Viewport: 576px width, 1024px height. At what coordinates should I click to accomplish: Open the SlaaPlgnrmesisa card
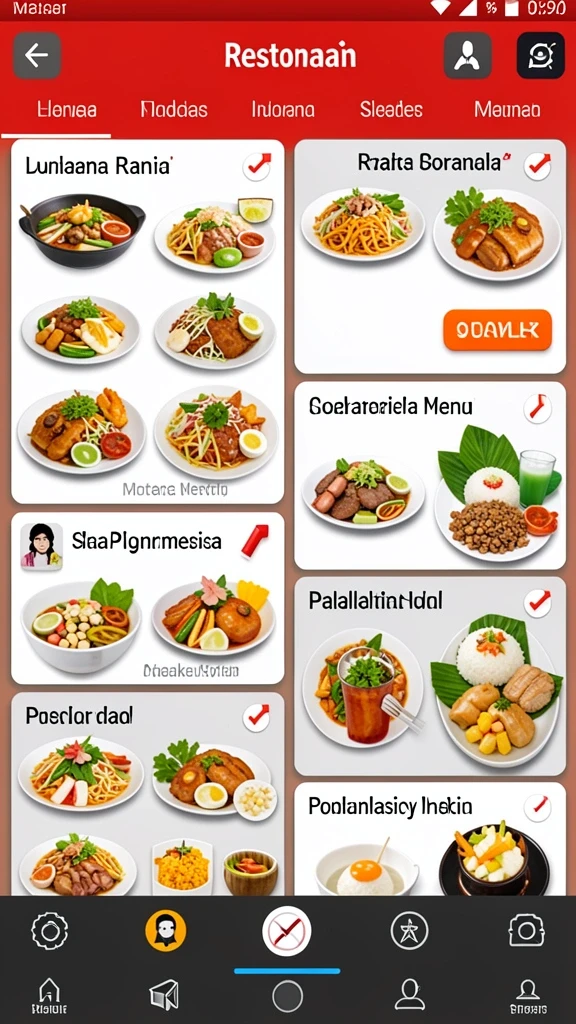point(148,598)
